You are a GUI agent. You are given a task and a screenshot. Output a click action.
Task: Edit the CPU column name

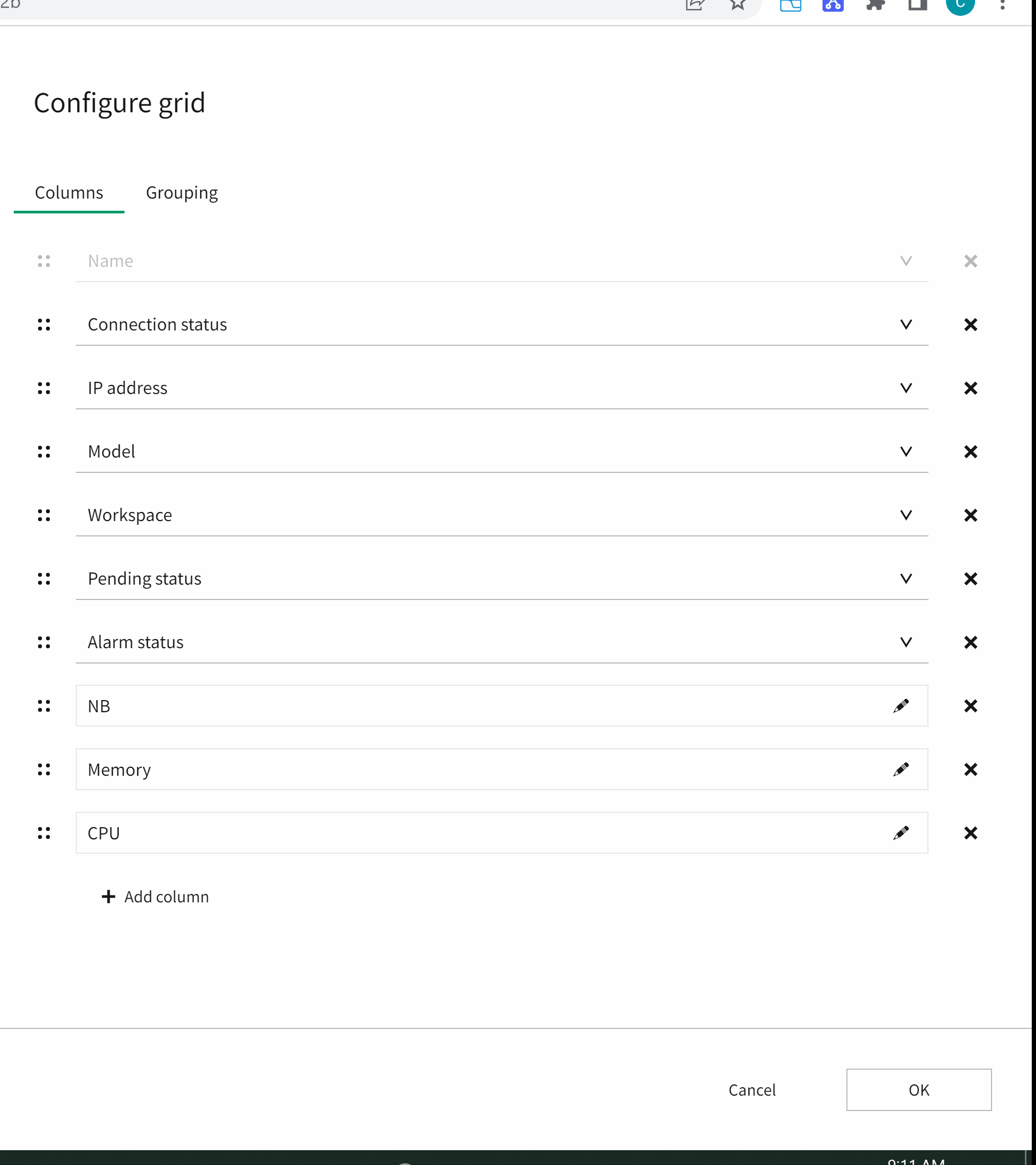point(901,833)
